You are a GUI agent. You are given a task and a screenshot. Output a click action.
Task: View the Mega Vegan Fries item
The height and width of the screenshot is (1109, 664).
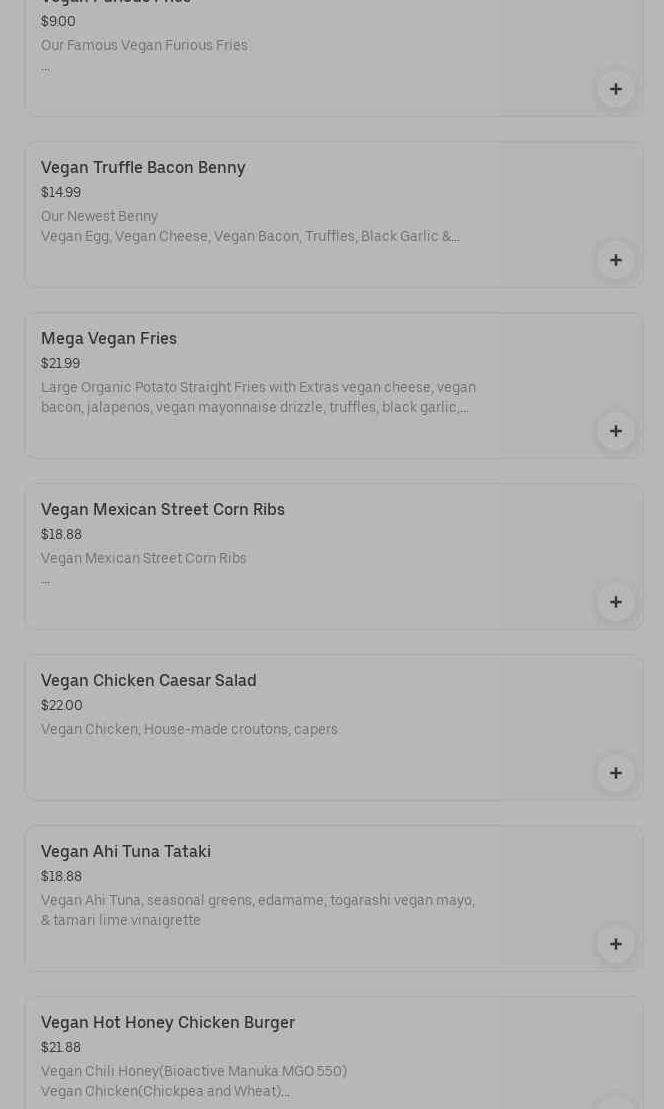click(109, 339)
